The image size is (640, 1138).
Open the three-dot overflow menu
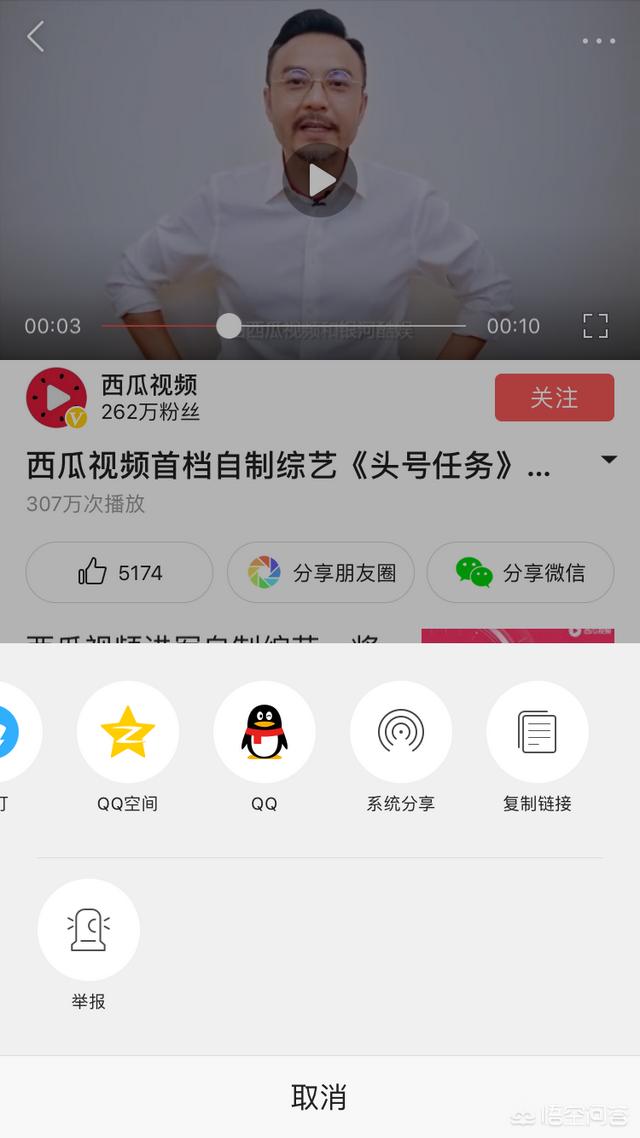[599, 41]
